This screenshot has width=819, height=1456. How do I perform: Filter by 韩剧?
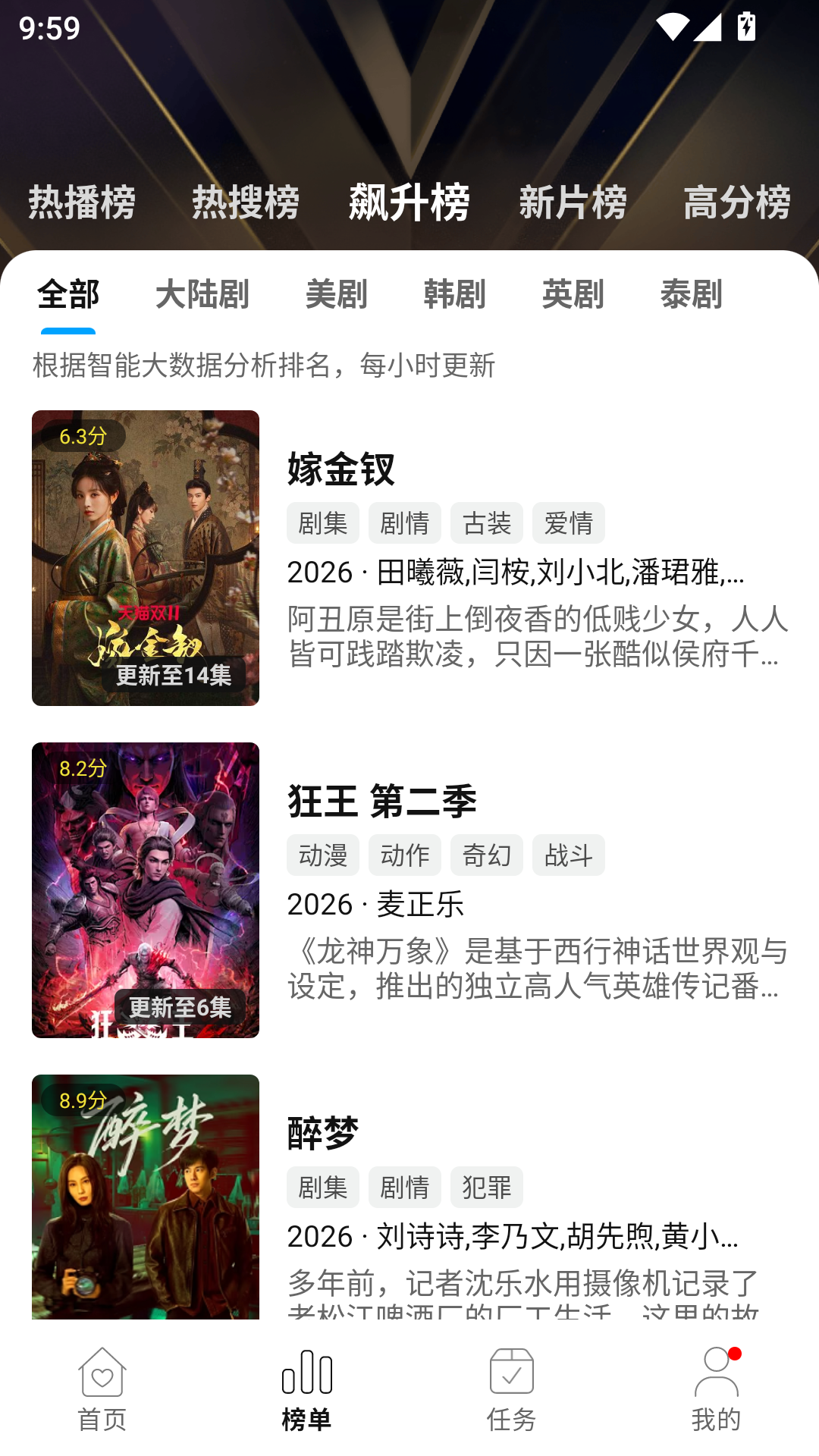tap(455, 294)
